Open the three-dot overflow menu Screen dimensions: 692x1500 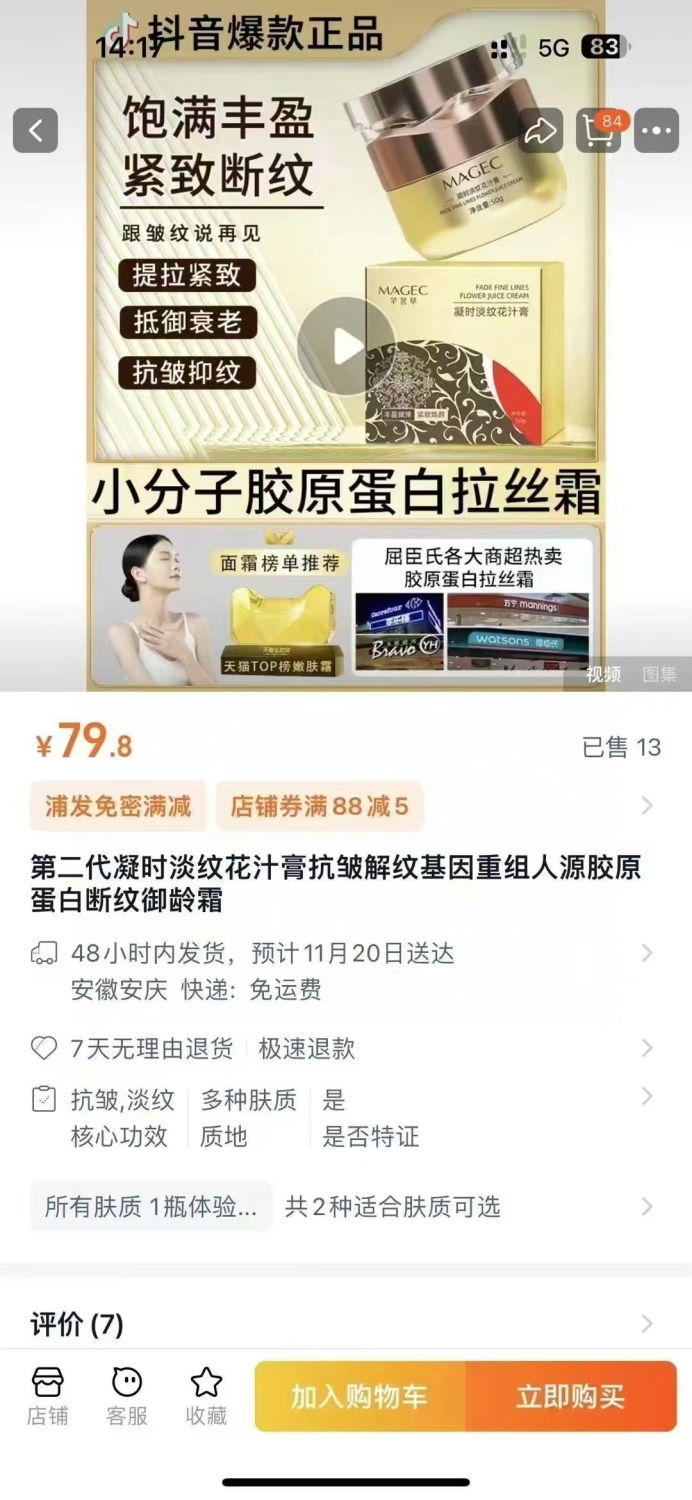pos(657,130)
